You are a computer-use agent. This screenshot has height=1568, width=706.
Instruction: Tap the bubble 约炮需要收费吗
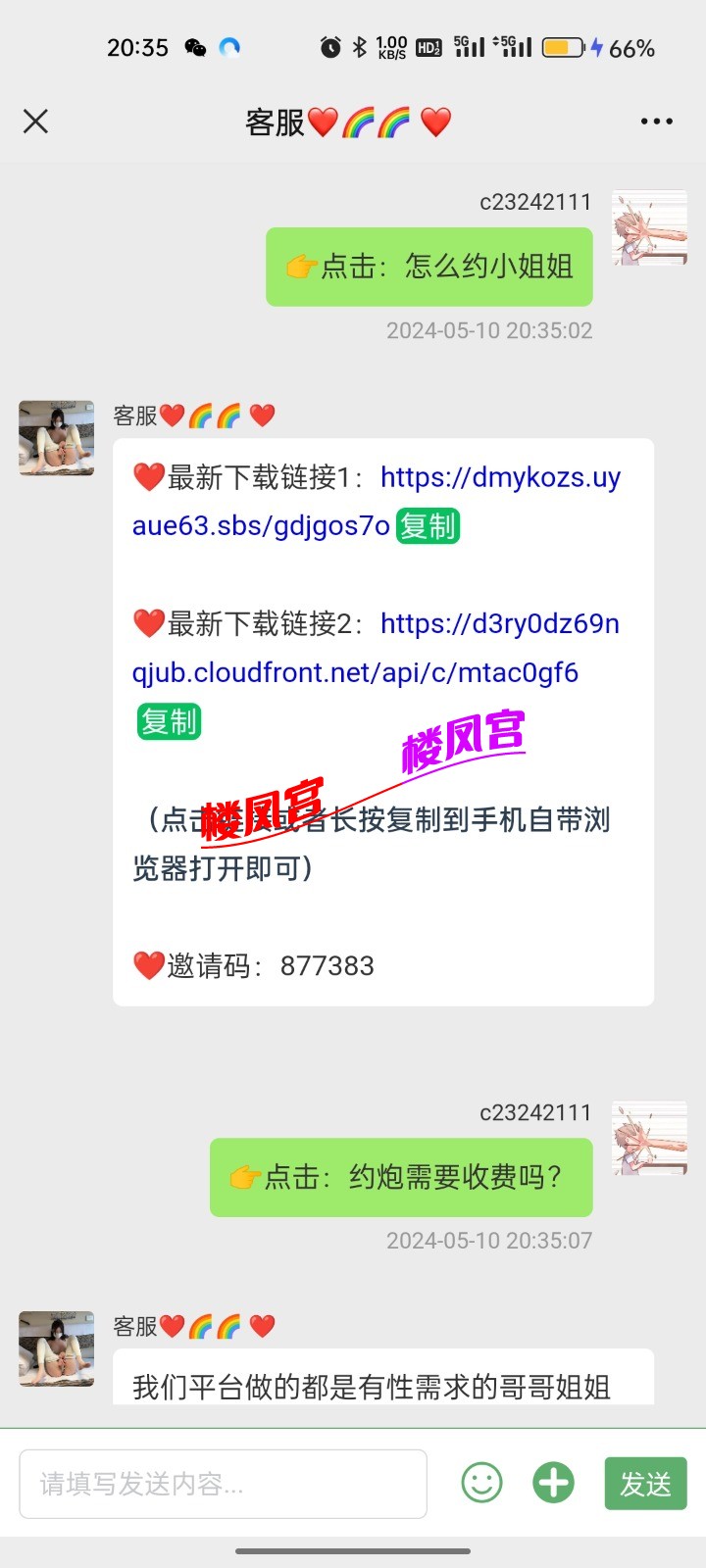(x=401, y=1178)
